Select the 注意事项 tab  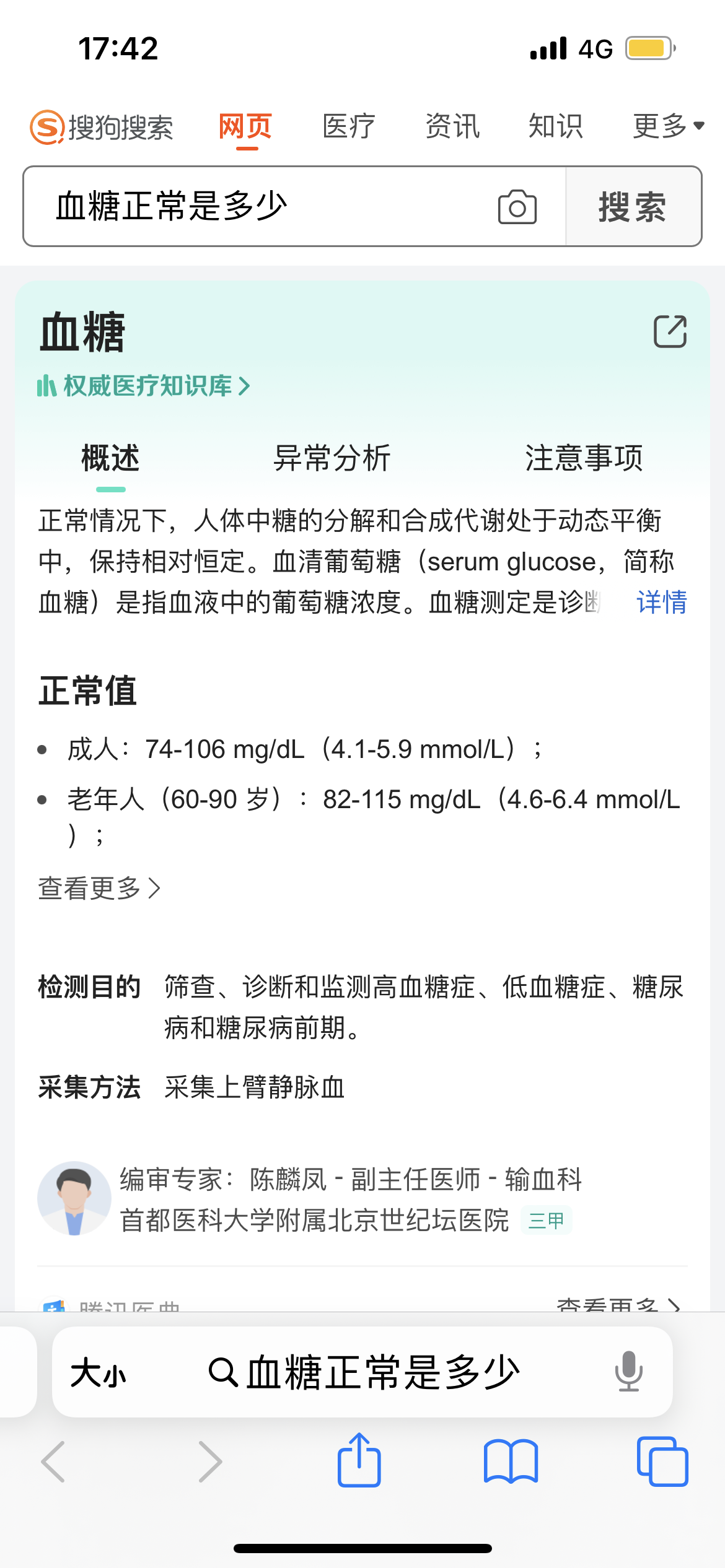tap(584, 458)
